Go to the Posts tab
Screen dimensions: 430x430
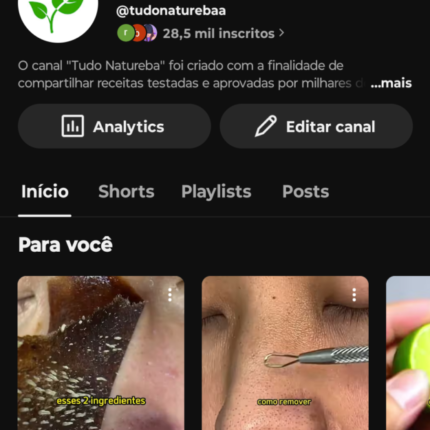click(x=306, y=192)
